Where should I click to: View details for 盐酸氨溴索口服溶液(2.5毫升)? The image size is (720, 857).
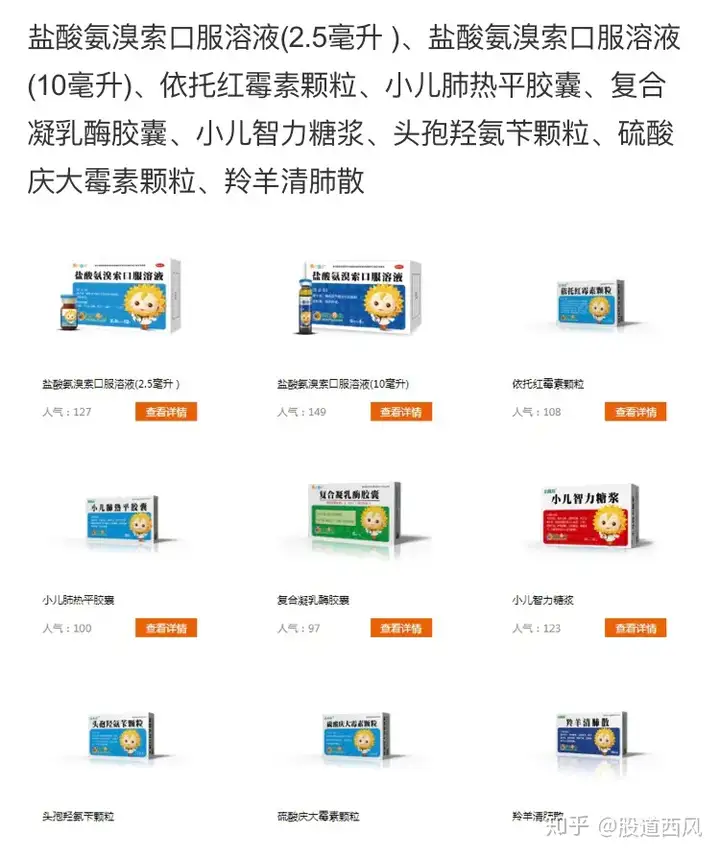[166, 412]
